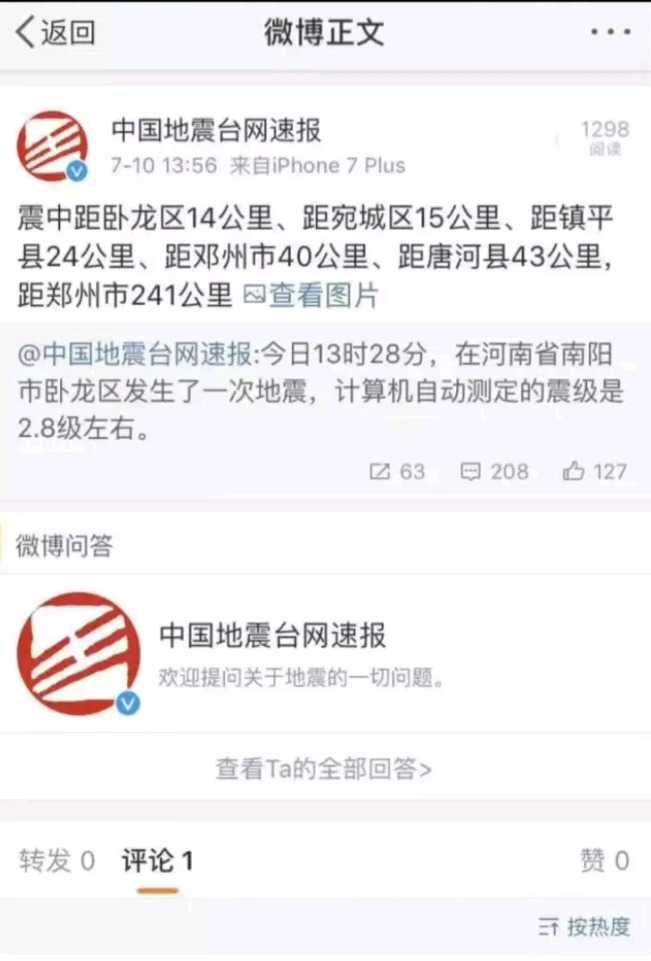Image resolution: width=651 pixels, height=961 pixels.
Task: Open the 微博问答 card for 中国地震台网速报
Action: [300, 654]
